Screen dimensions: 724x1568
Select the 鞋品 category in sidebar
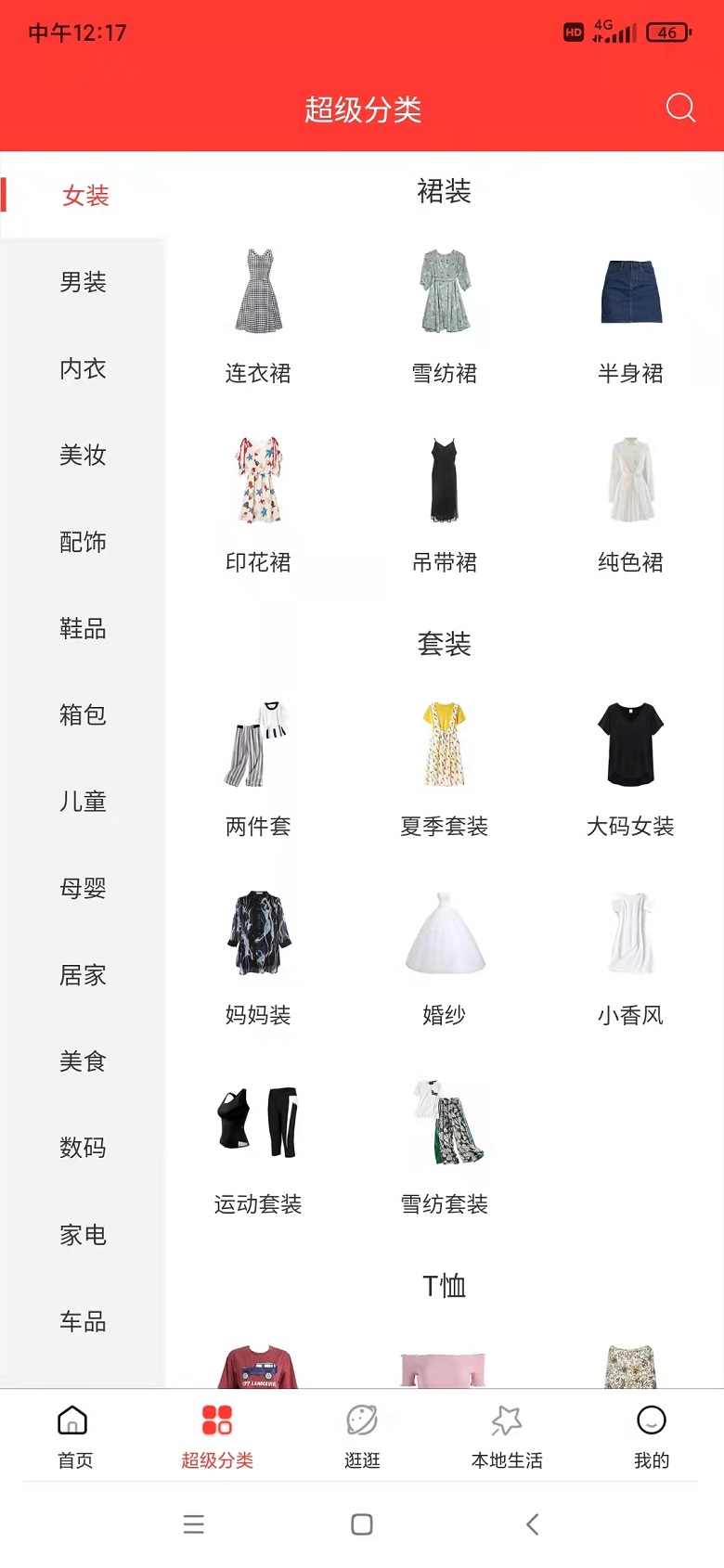[83, 628]
